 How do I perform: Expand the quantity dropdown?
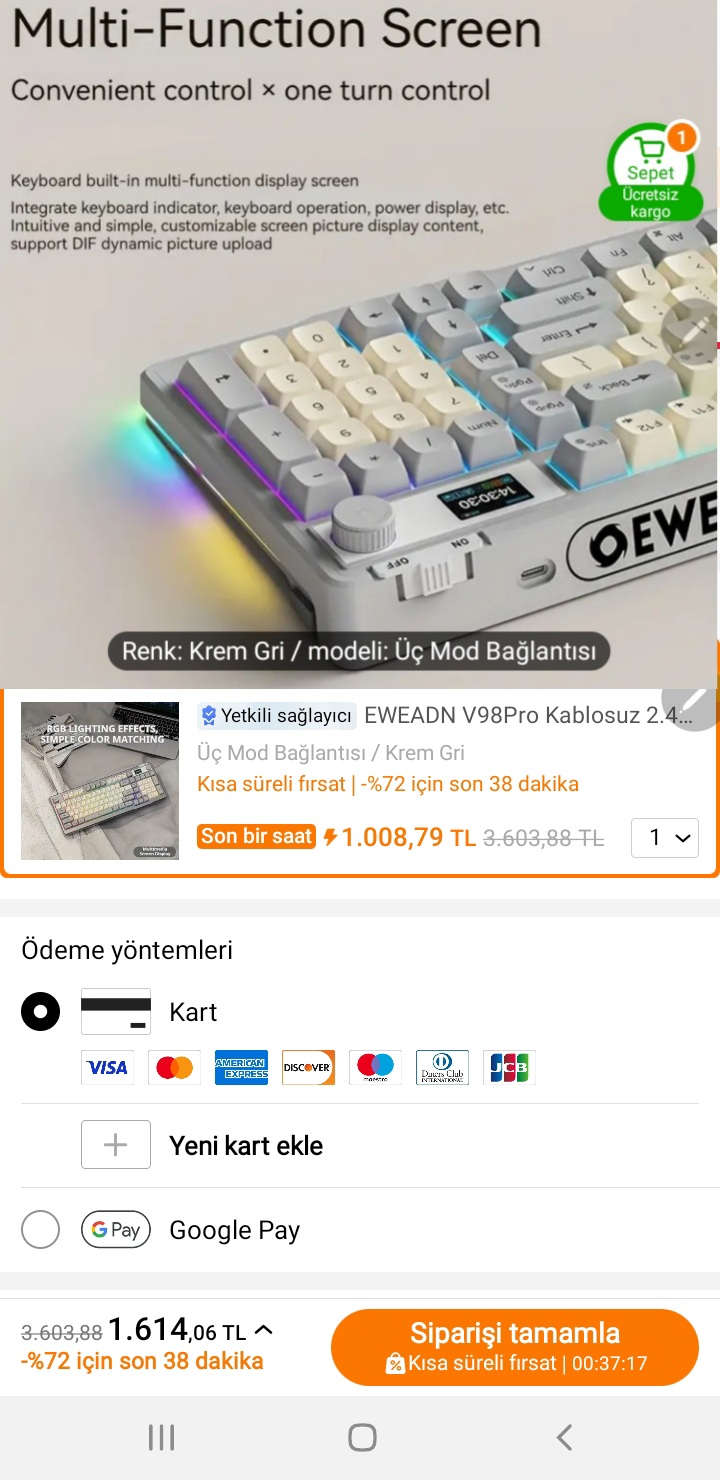pos(664,838)
